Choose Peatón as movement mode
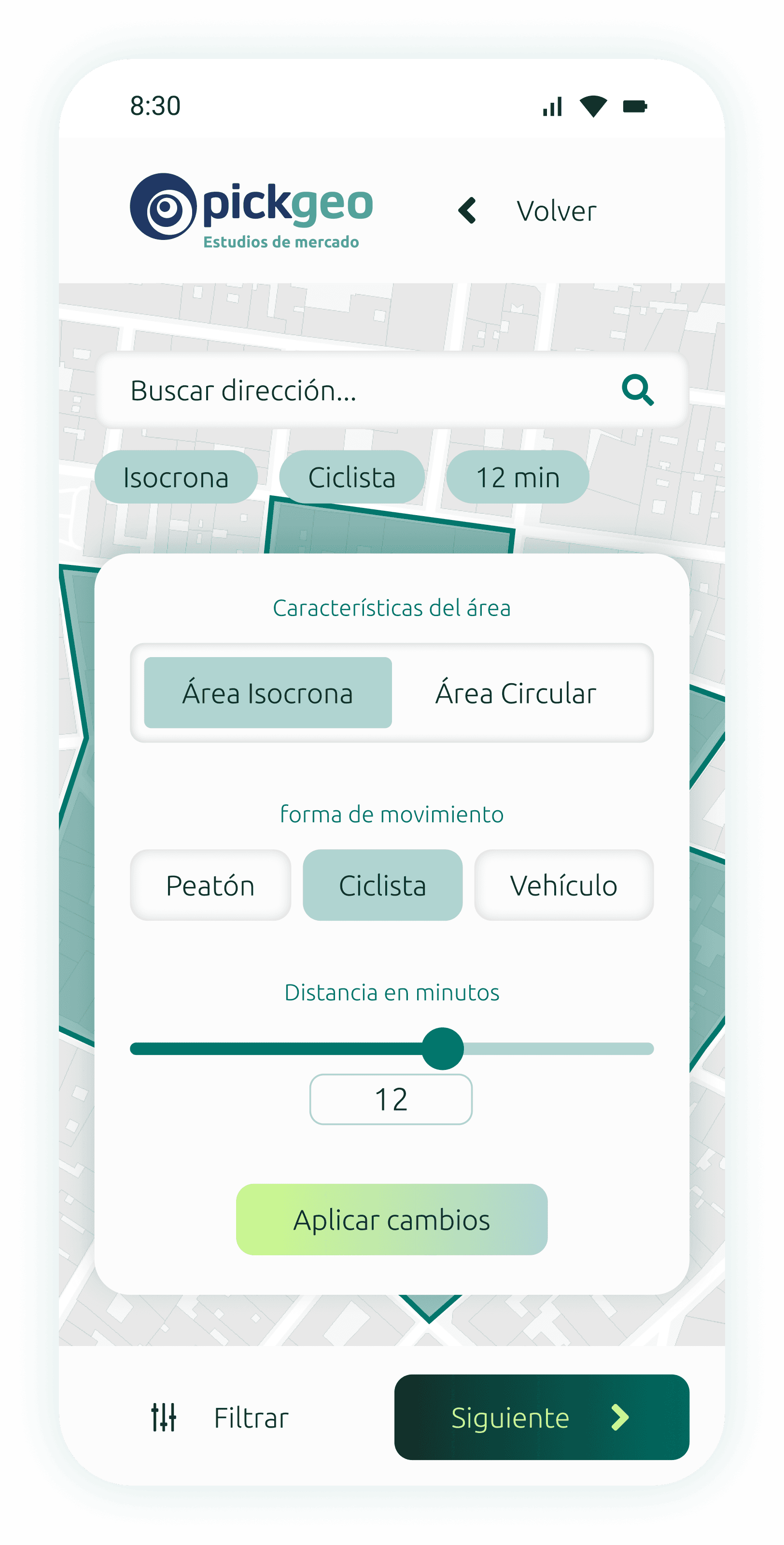 210,885
